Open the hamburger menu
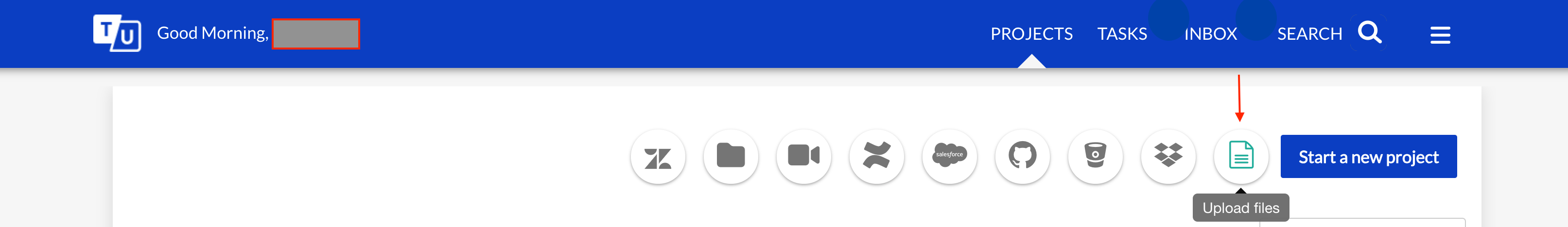This screenshot has width=1568, height=227. [x=1440, y=34]
